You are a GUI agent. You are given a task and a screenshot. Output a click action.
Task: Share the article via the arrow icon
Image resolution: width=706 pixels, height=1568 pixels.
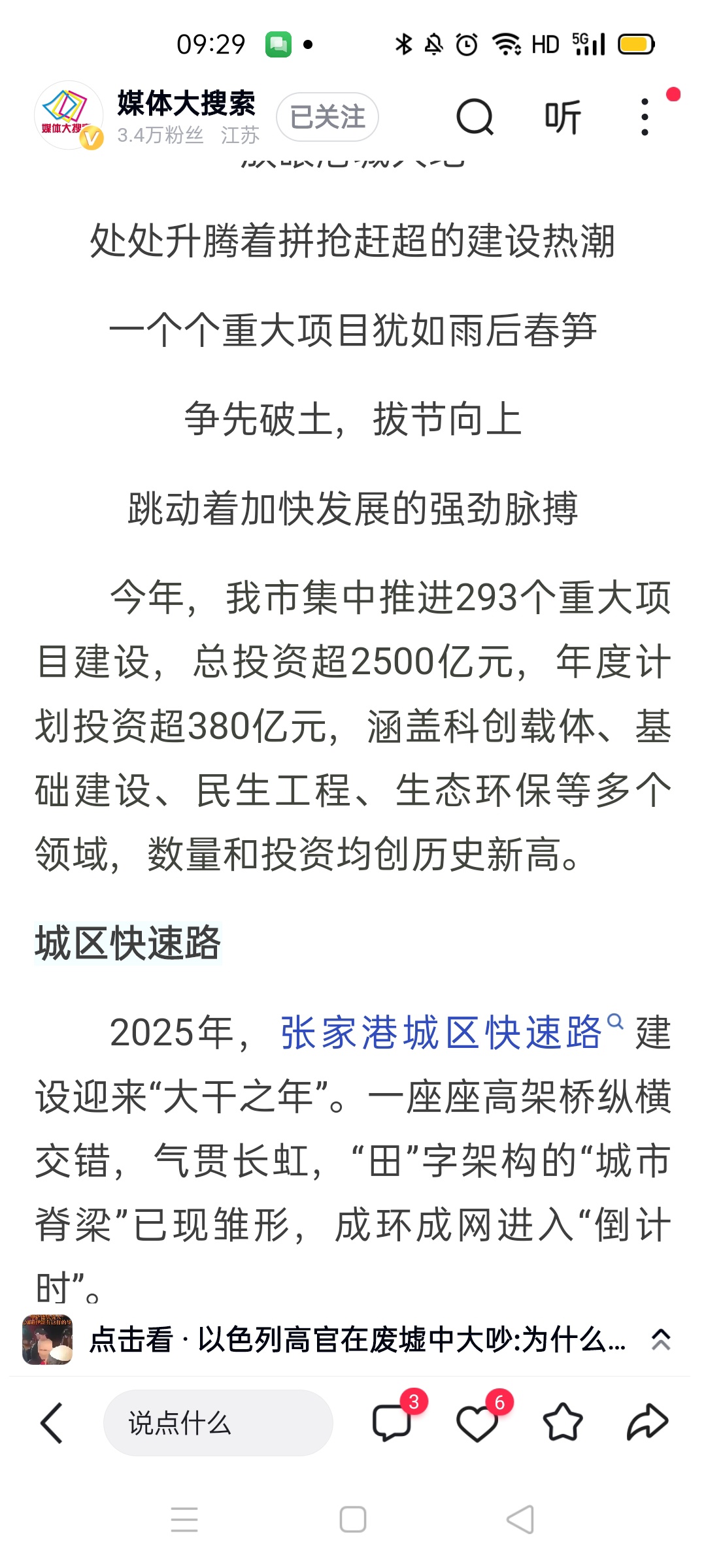coord(647,1422)
